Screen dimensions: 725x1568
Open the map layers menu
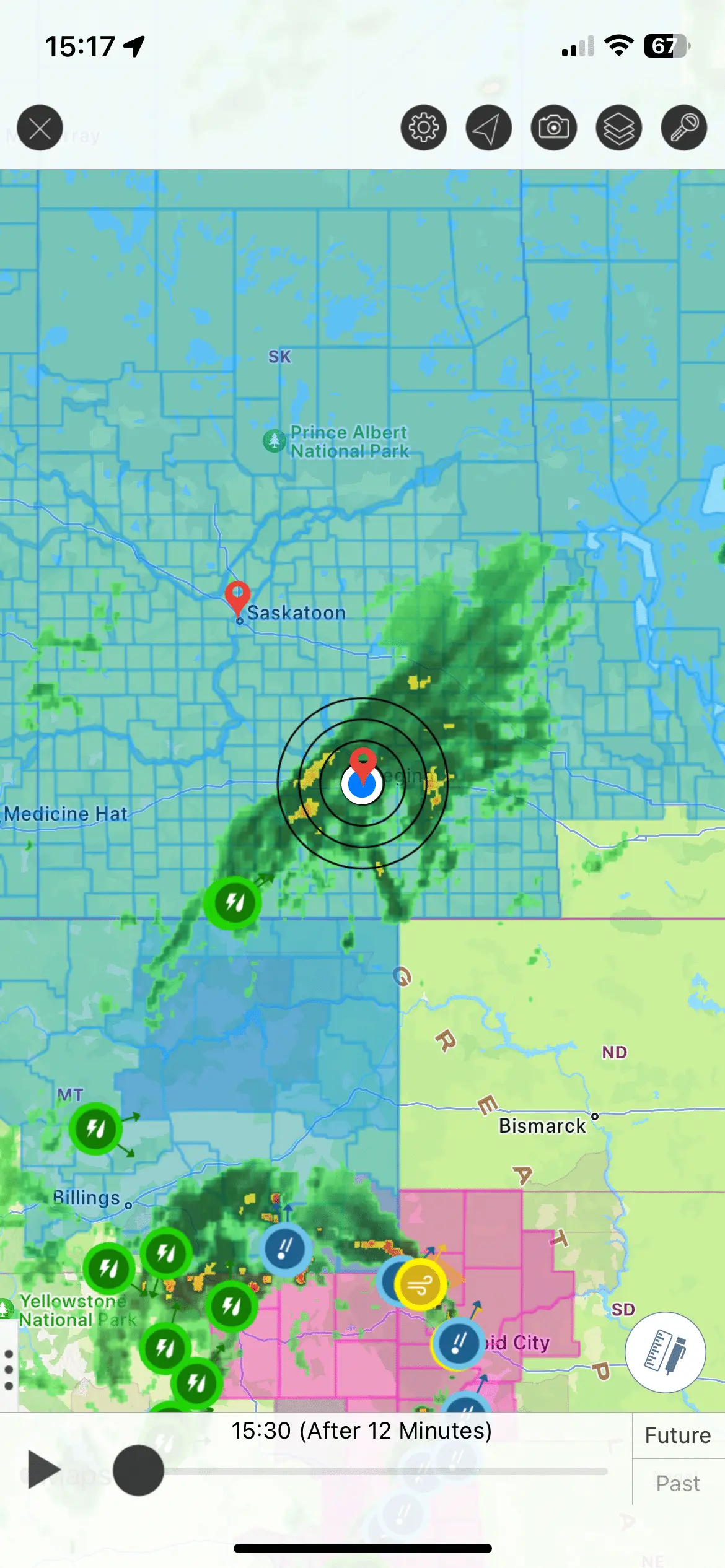(x=619, y=128)
